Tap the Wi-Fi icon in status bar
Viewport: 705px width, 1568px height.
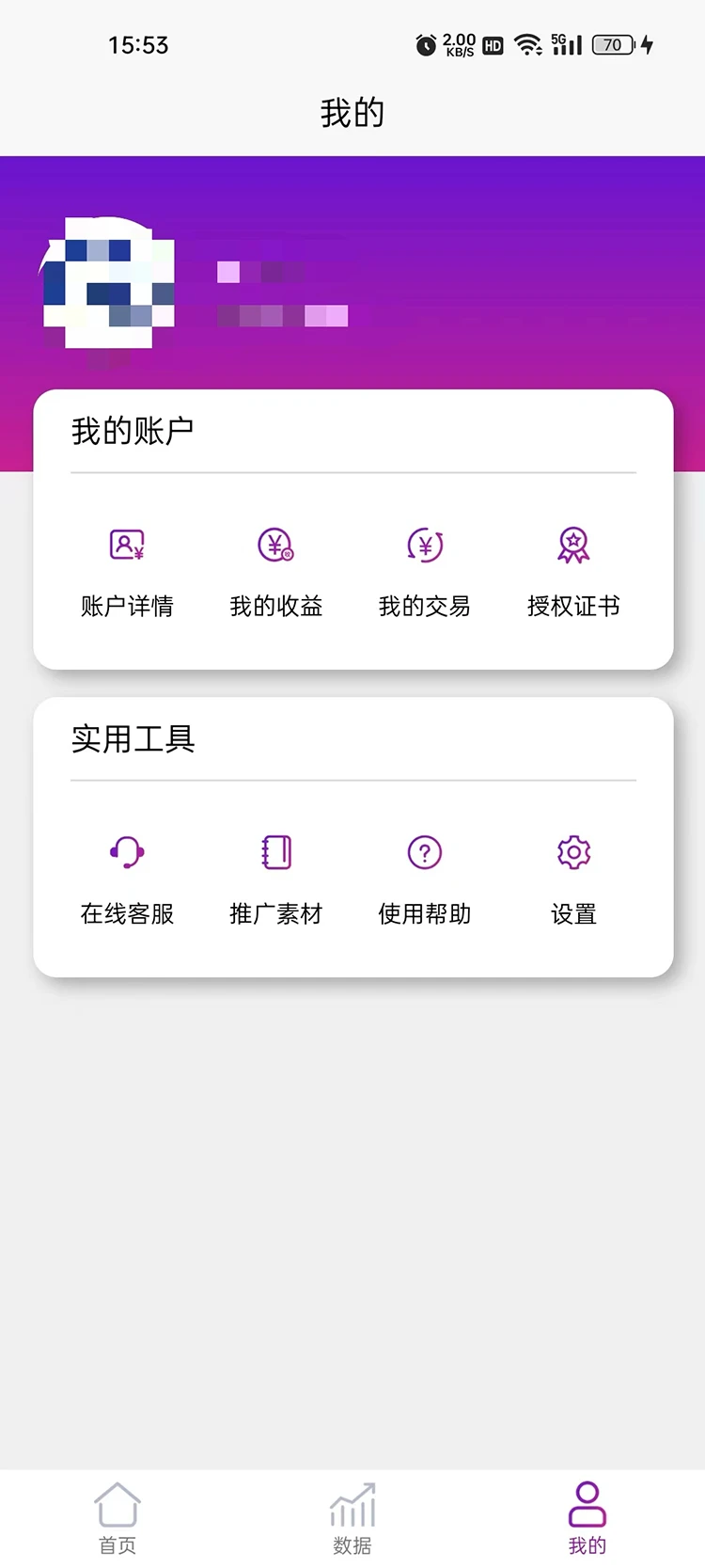point(529,44)
